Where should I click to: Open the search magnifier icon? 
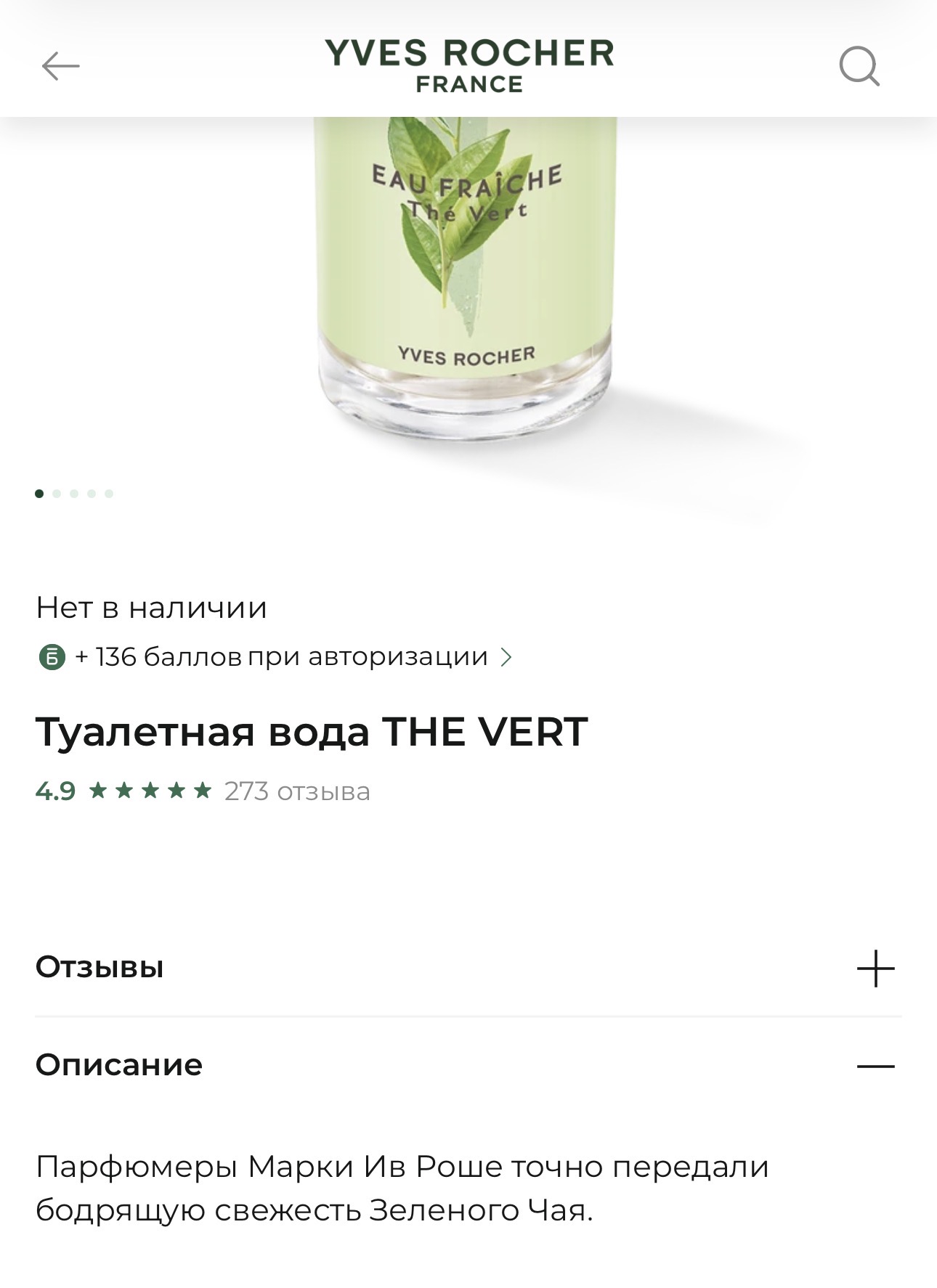click(859, 67)
